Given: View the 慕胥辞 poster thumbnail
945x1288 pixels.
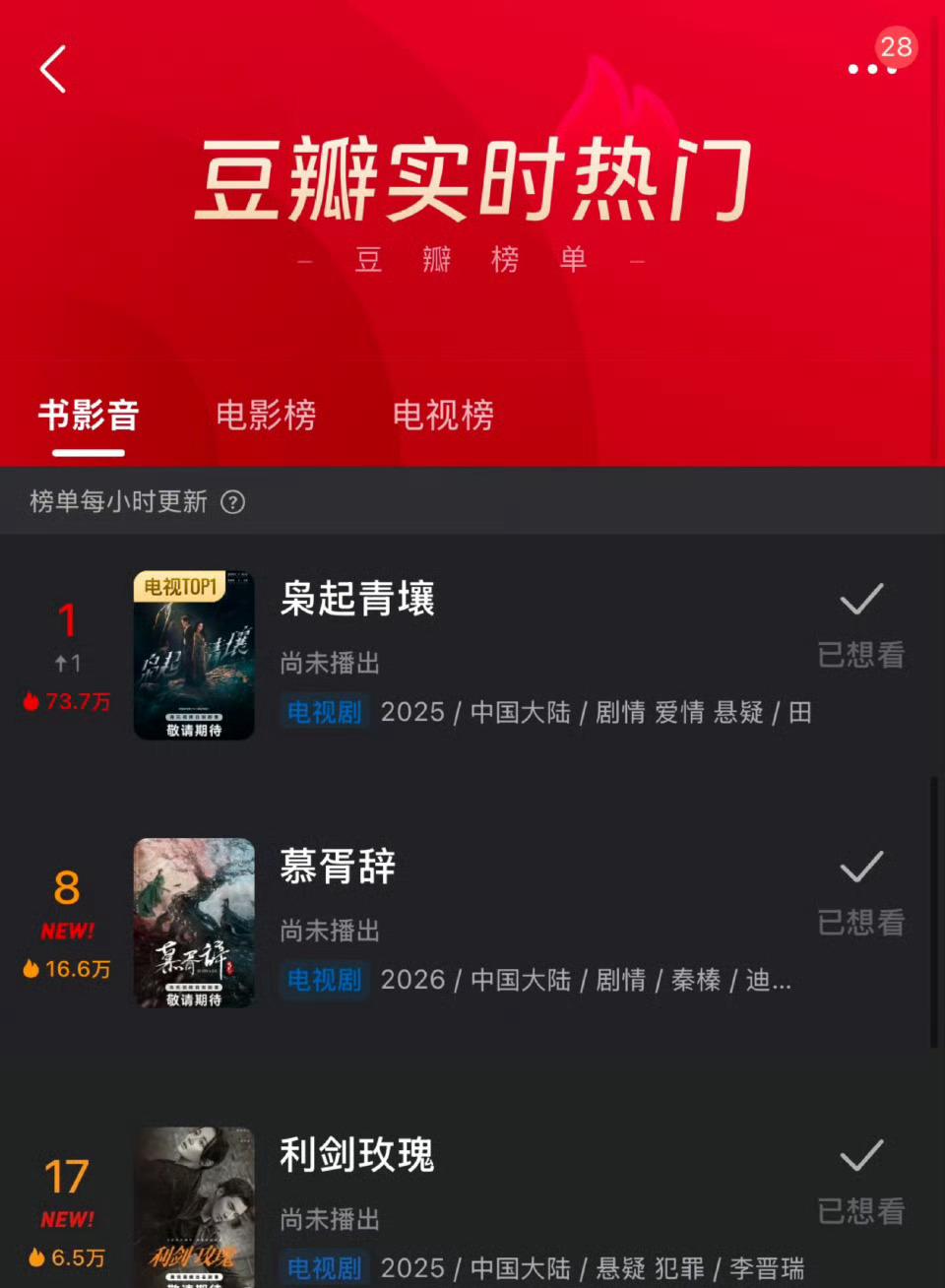Looking at the screenshot, I should [x=194, y=923].
